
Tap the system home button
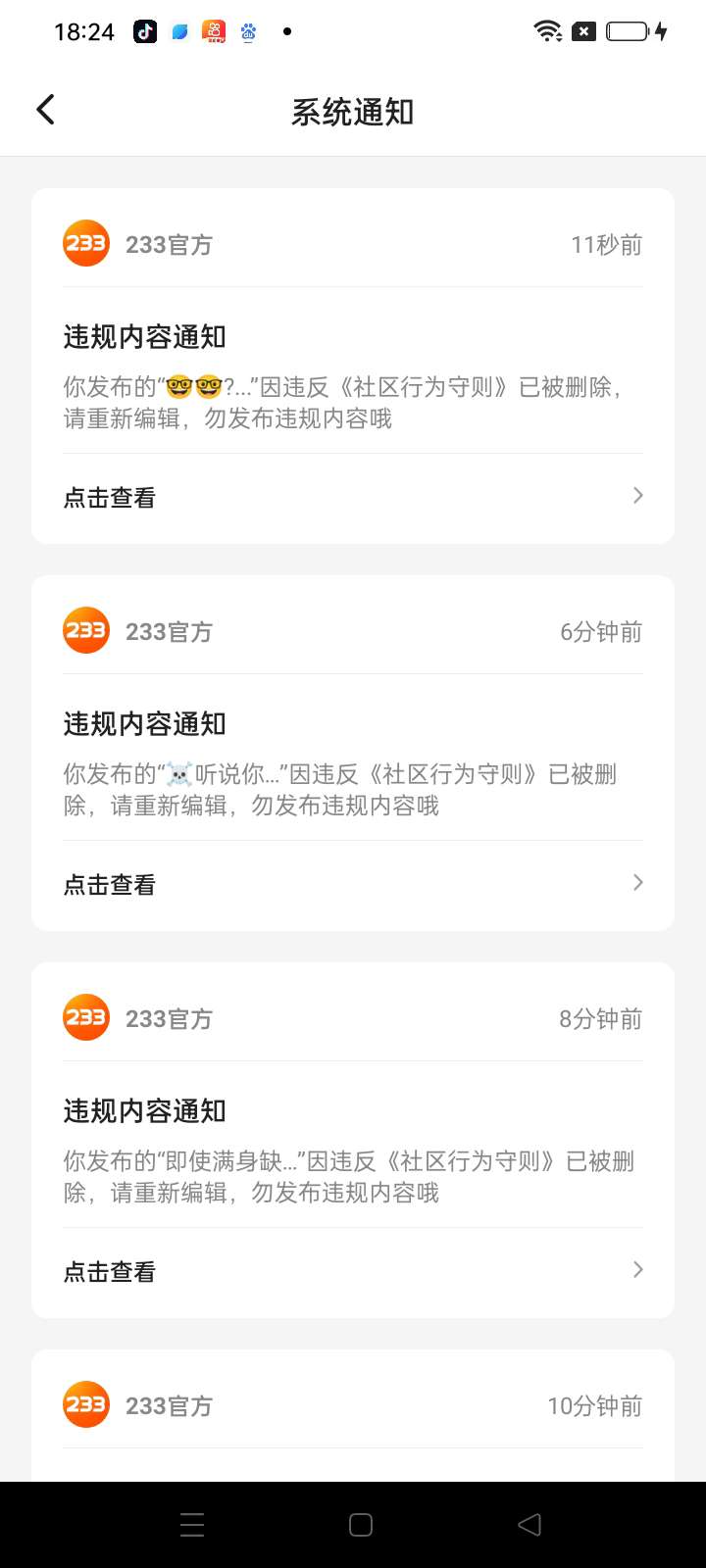pos(361,1525)
